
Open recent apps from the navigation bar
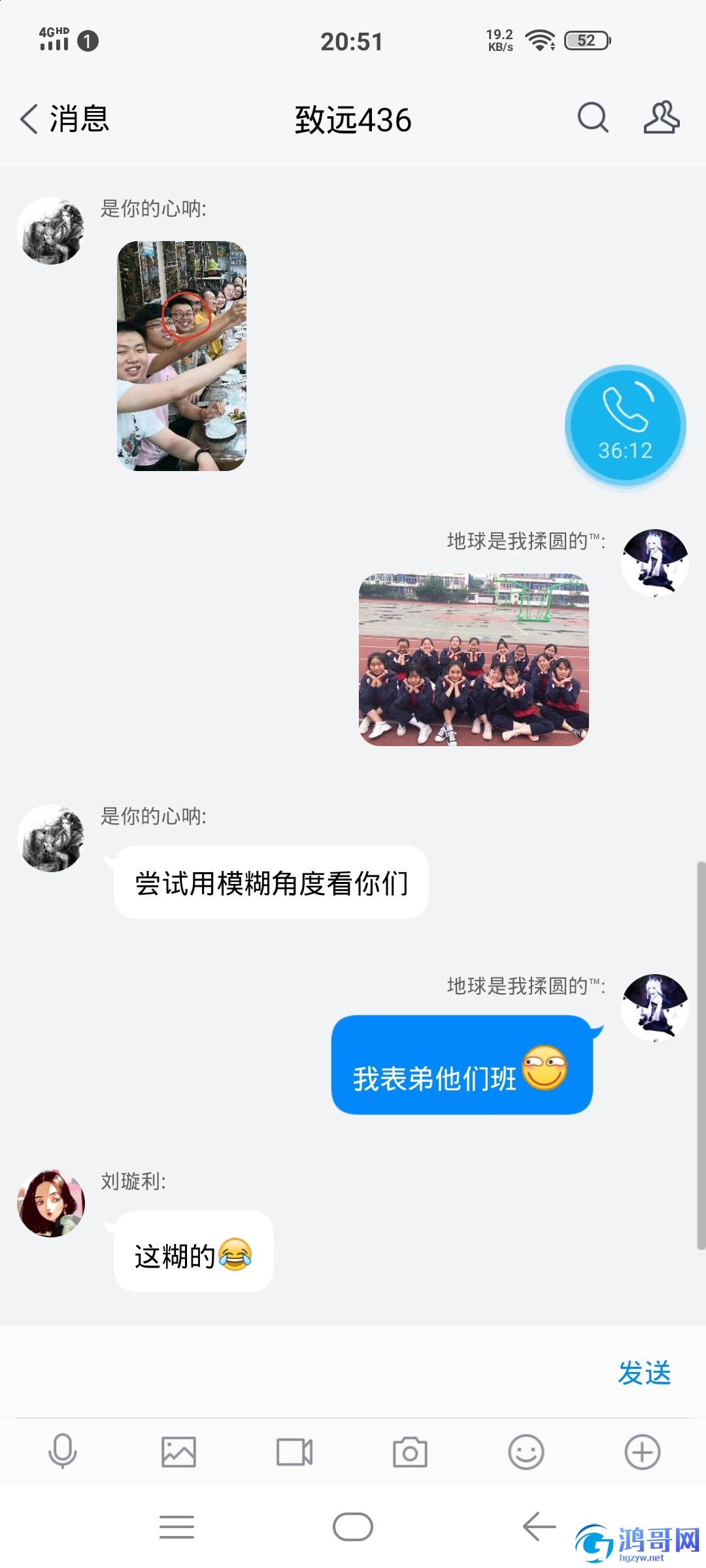[176, 1527]
